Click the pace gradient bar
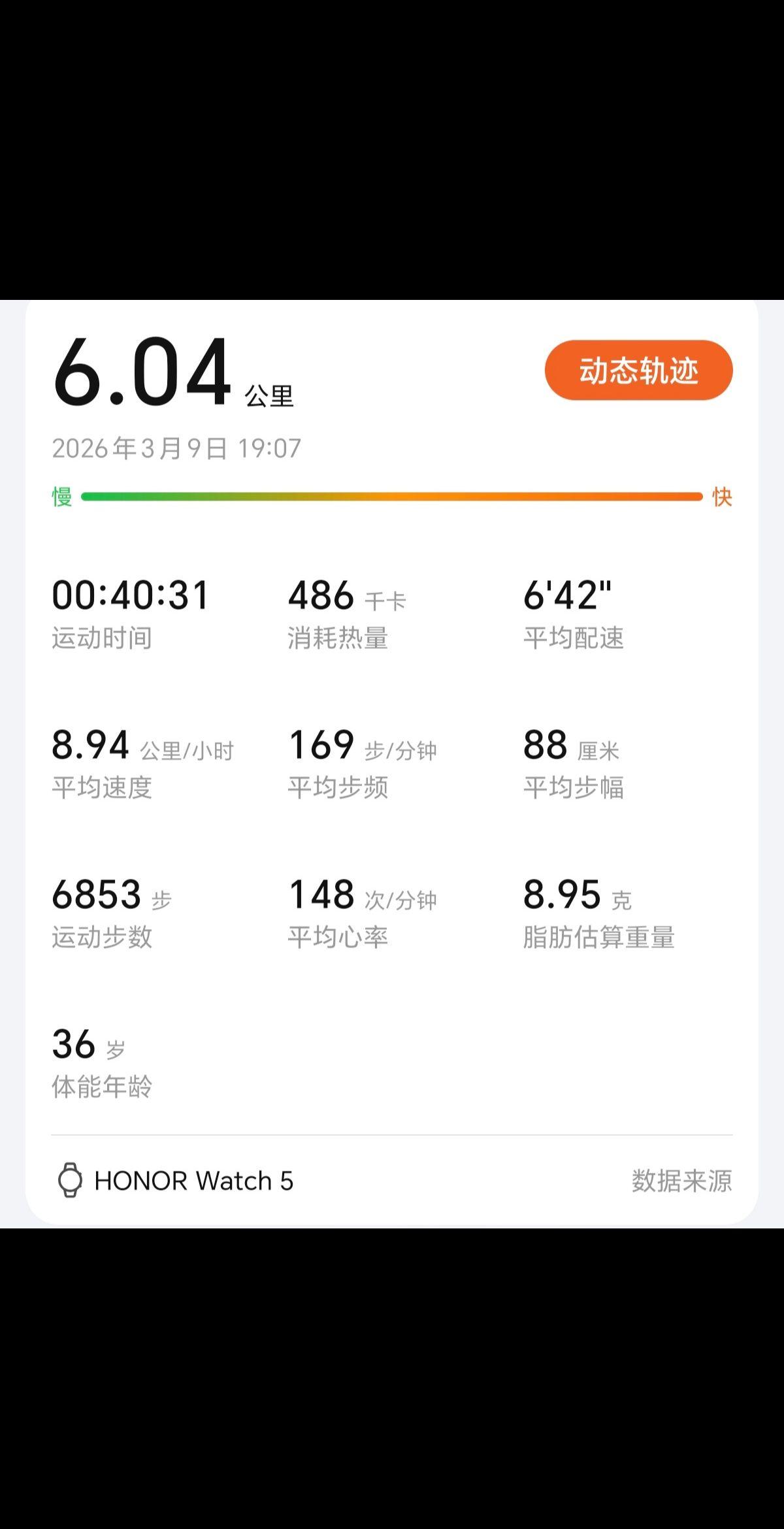 pos(392,497)
